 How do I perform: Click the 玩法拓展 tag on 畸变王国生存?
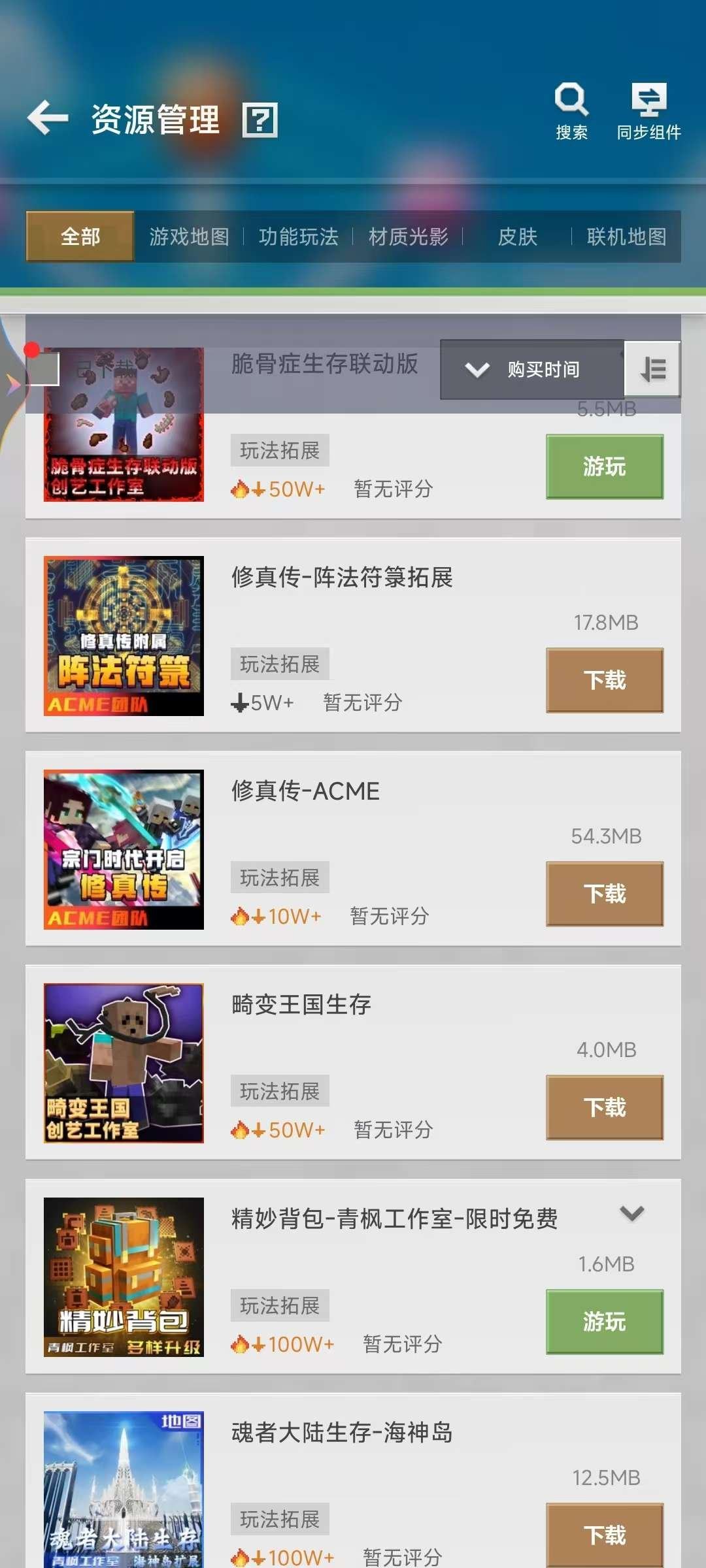(x=280, y=1090)
